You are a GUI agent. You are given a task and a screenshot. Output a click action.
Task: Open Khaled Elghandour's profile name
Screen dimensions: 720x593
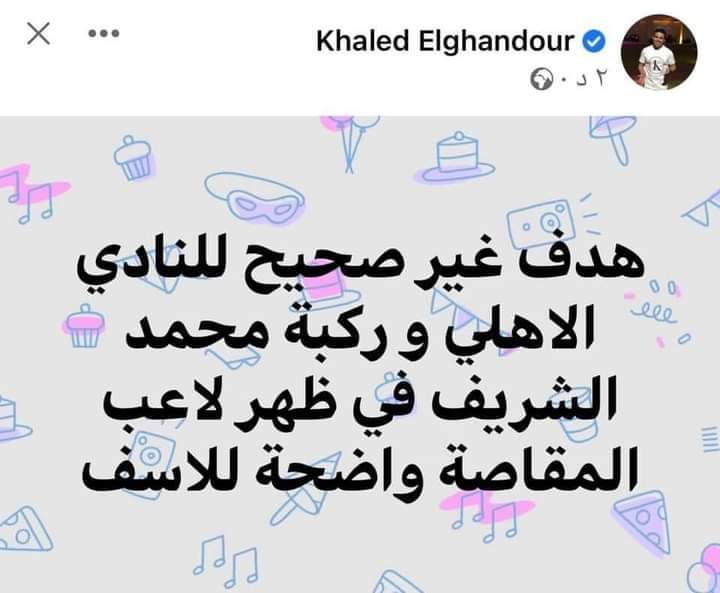coord(444,41)
